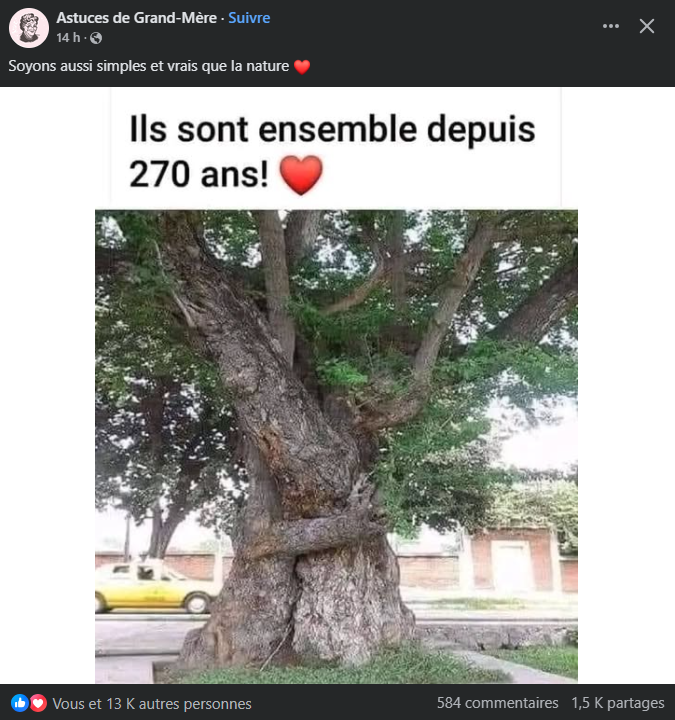The image size is (675, 720).
Task: Follow the page with Suivre
Action: pos(249,18)
